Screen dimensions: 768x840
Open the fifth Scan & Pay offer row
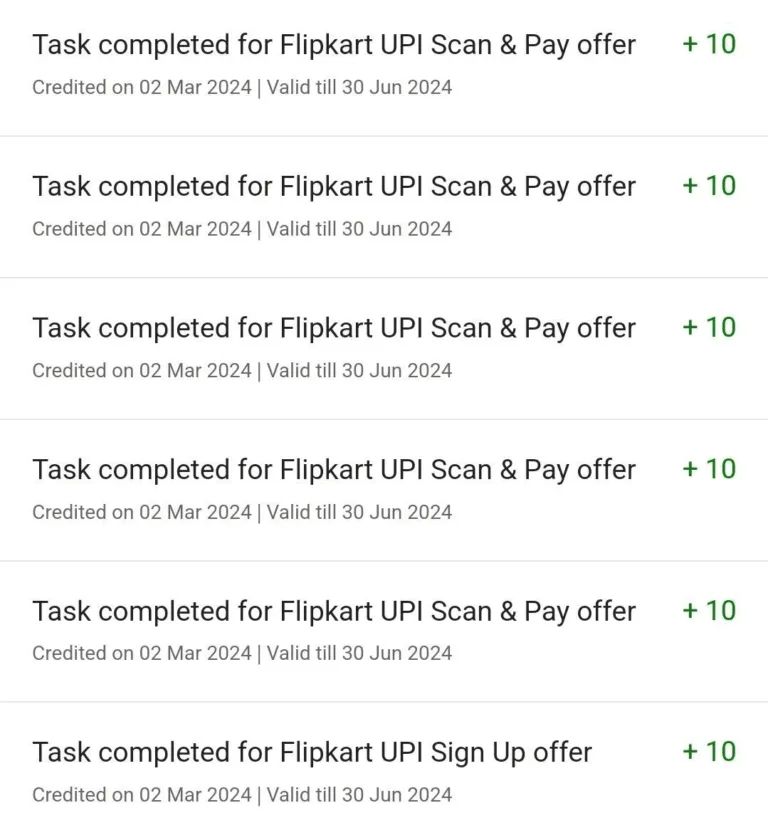click(x=334, y=611)
